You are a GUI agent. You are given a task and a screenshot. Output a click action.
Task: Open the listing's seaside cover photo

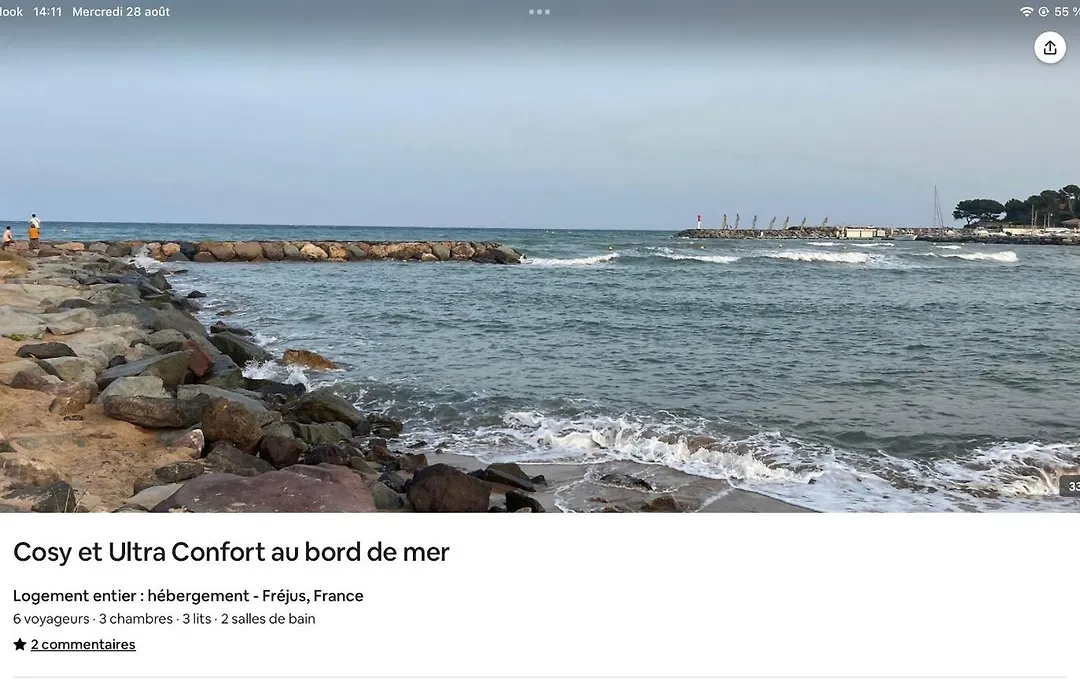pos(540,300)
